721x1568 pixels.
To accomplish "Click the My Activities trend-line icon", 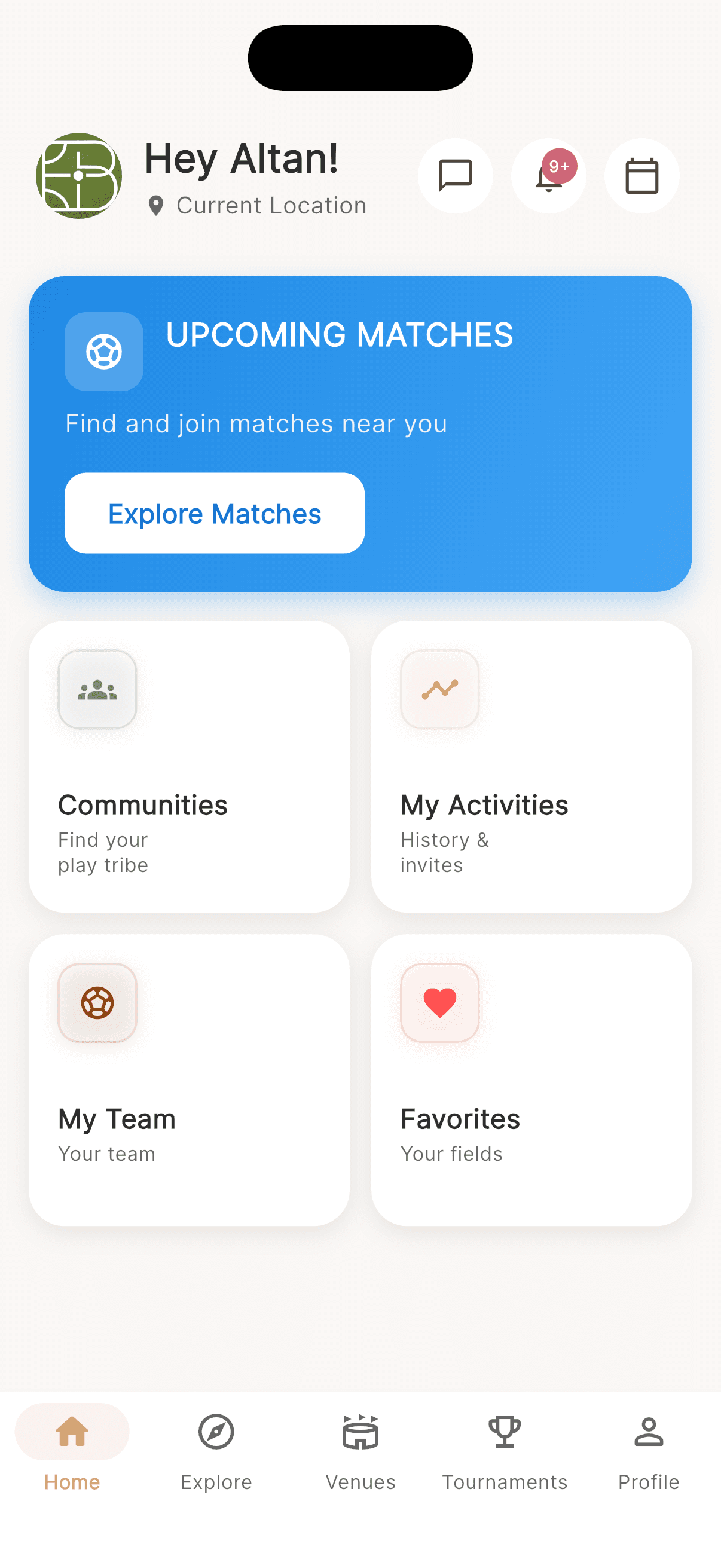I will pyautogui.click(x=440, y=690).
